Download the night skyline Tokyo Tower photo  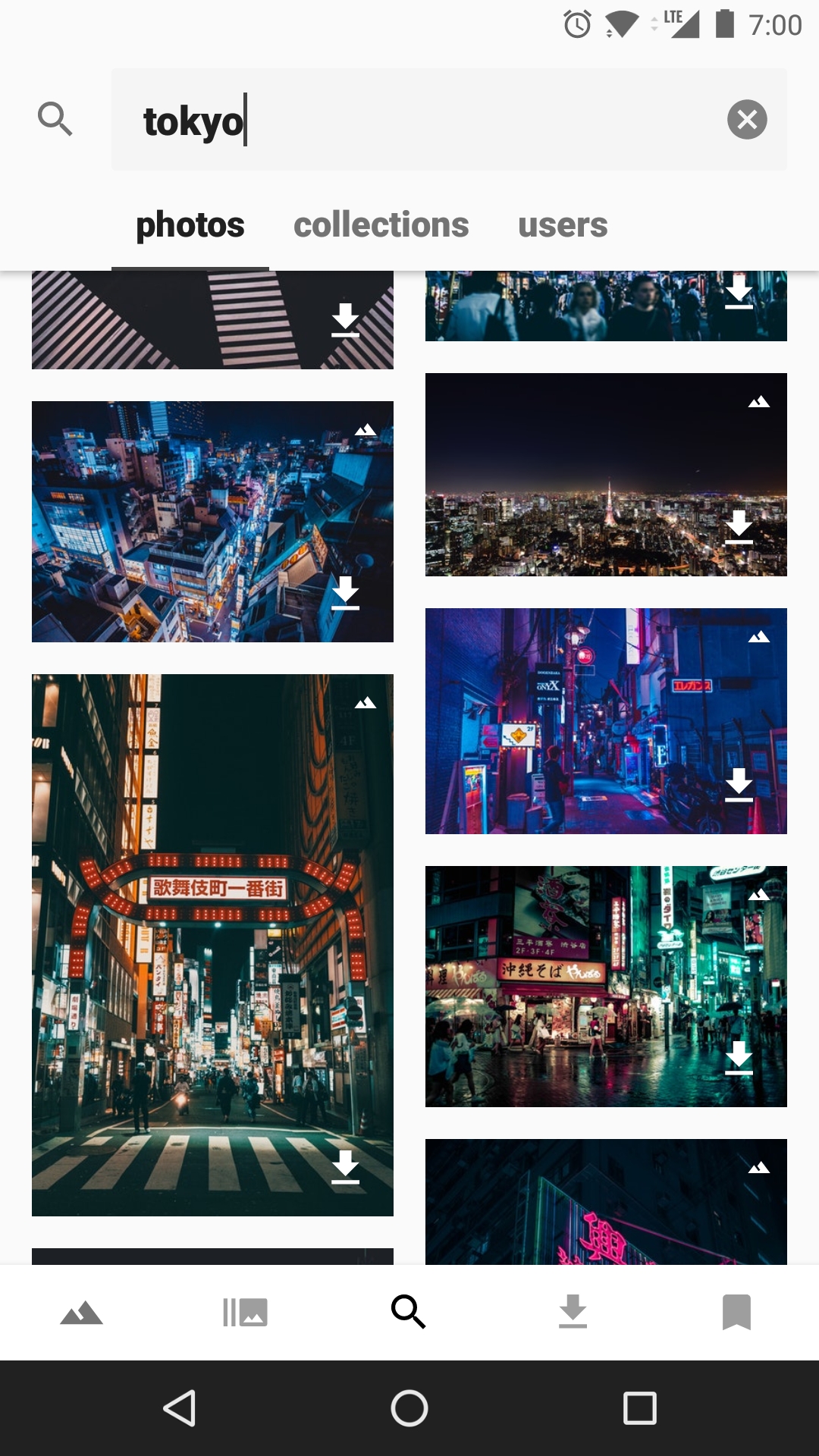[739, 527]
